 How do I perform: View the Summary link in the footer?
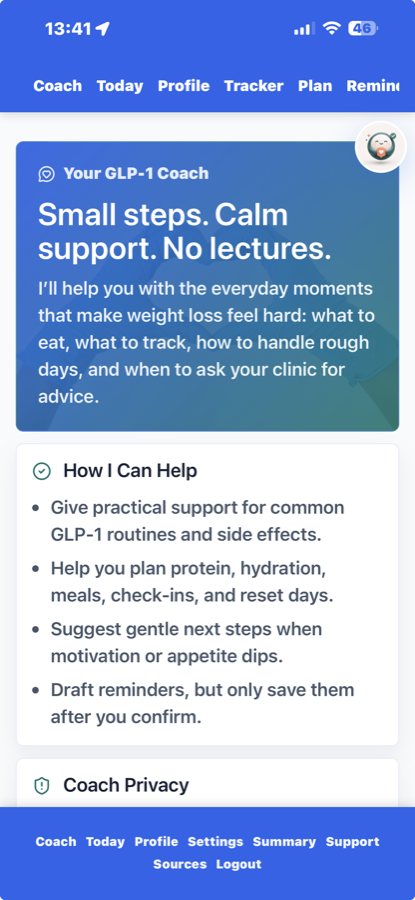(284, 841)
